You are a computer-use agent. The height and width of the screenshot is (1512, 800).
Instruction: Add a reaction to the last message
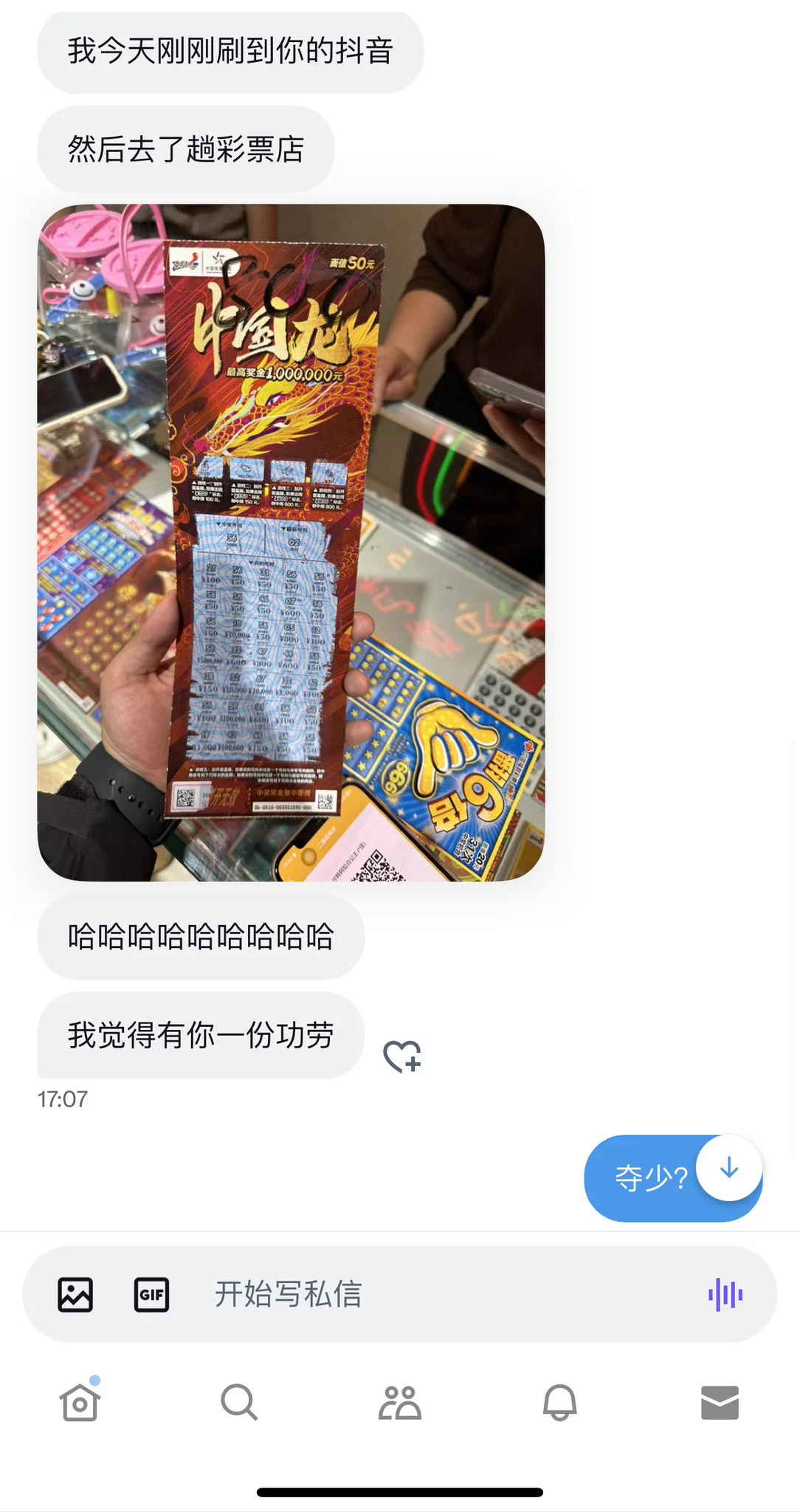coord(402,1056)
